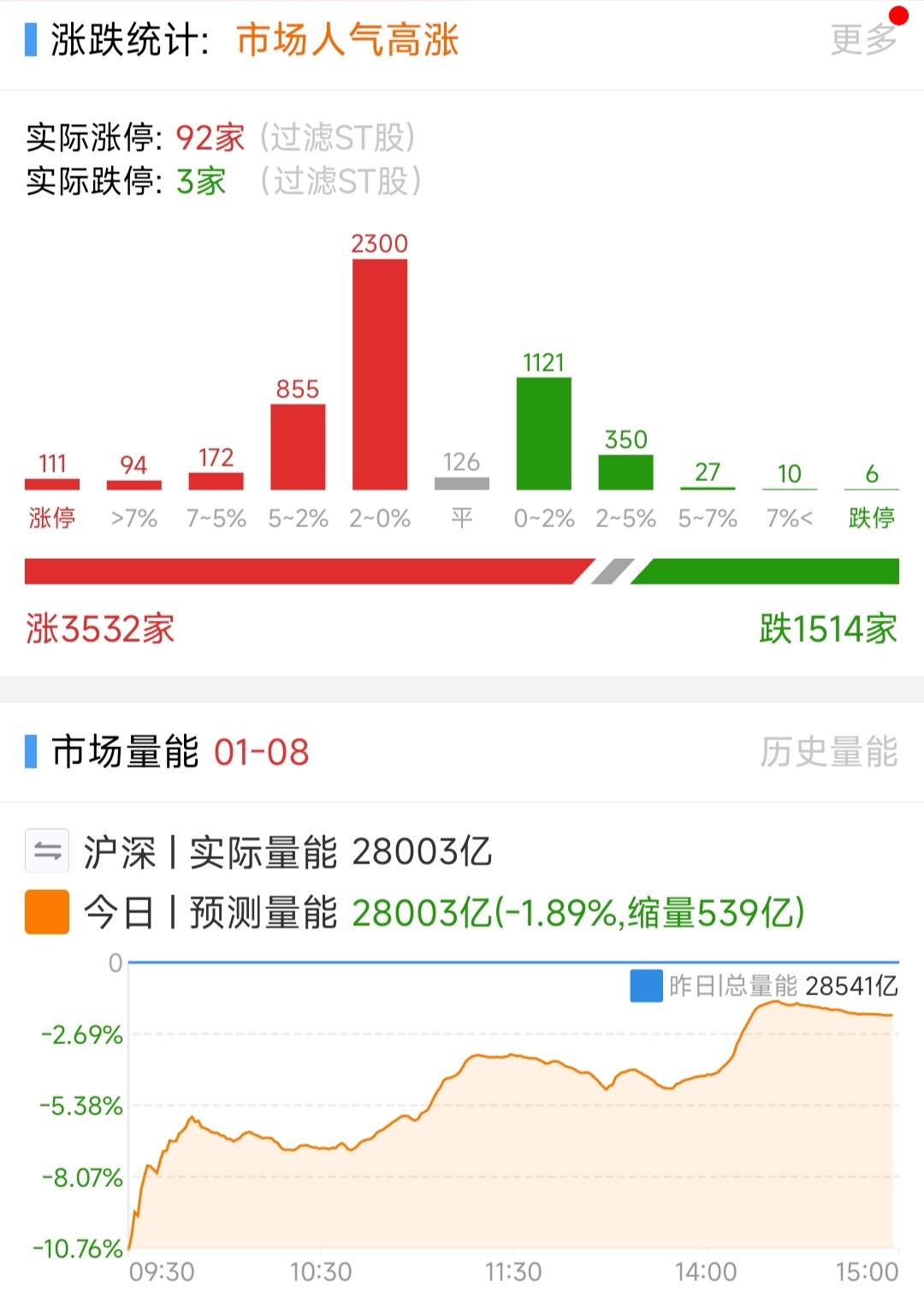Viewport: 924px width, 1293px height.
Task: Tap the gray 平 bar showing 126
Action: pyautogui.click(x=461, y=485)
